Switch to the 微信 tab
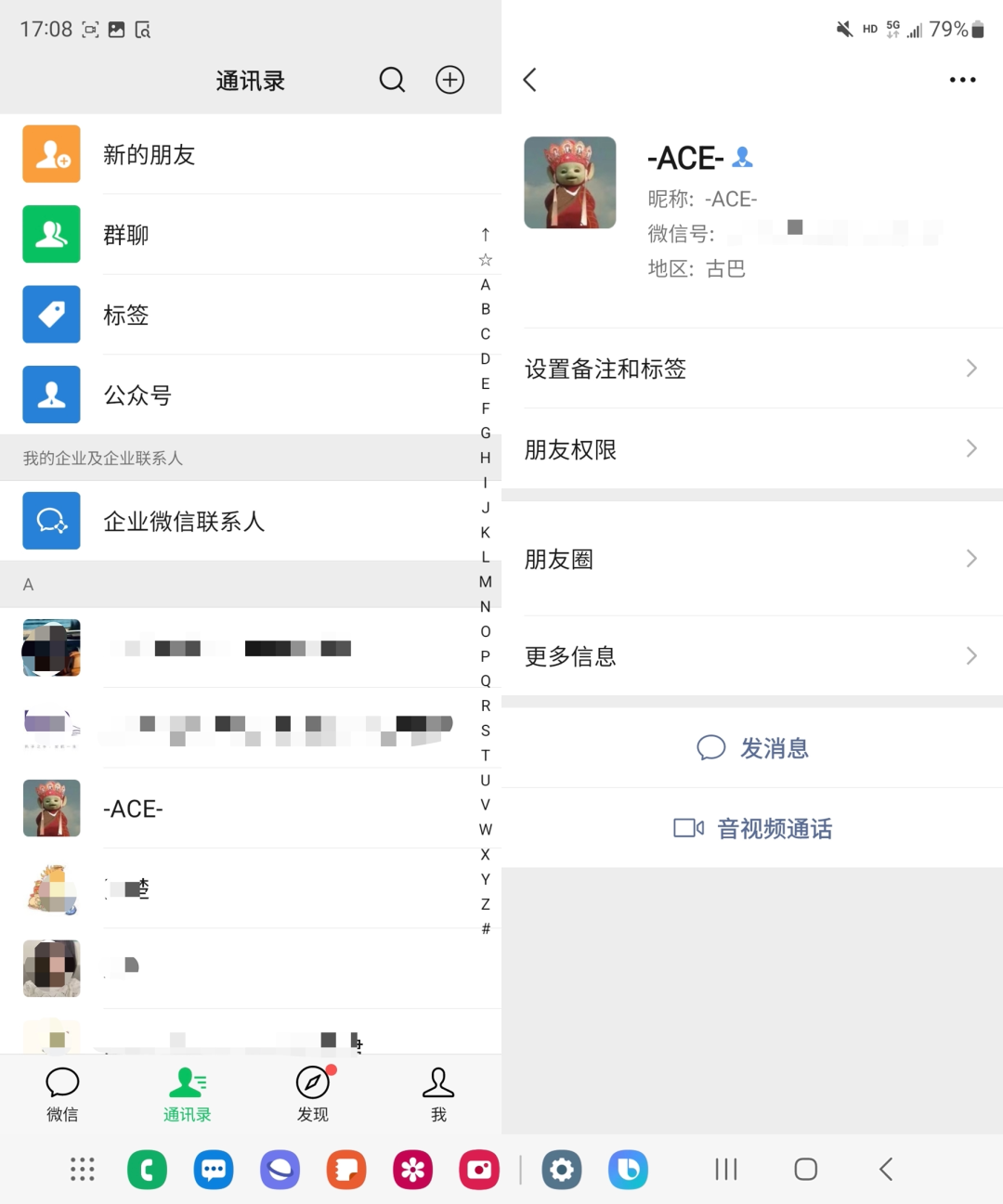 [62, 1094]
